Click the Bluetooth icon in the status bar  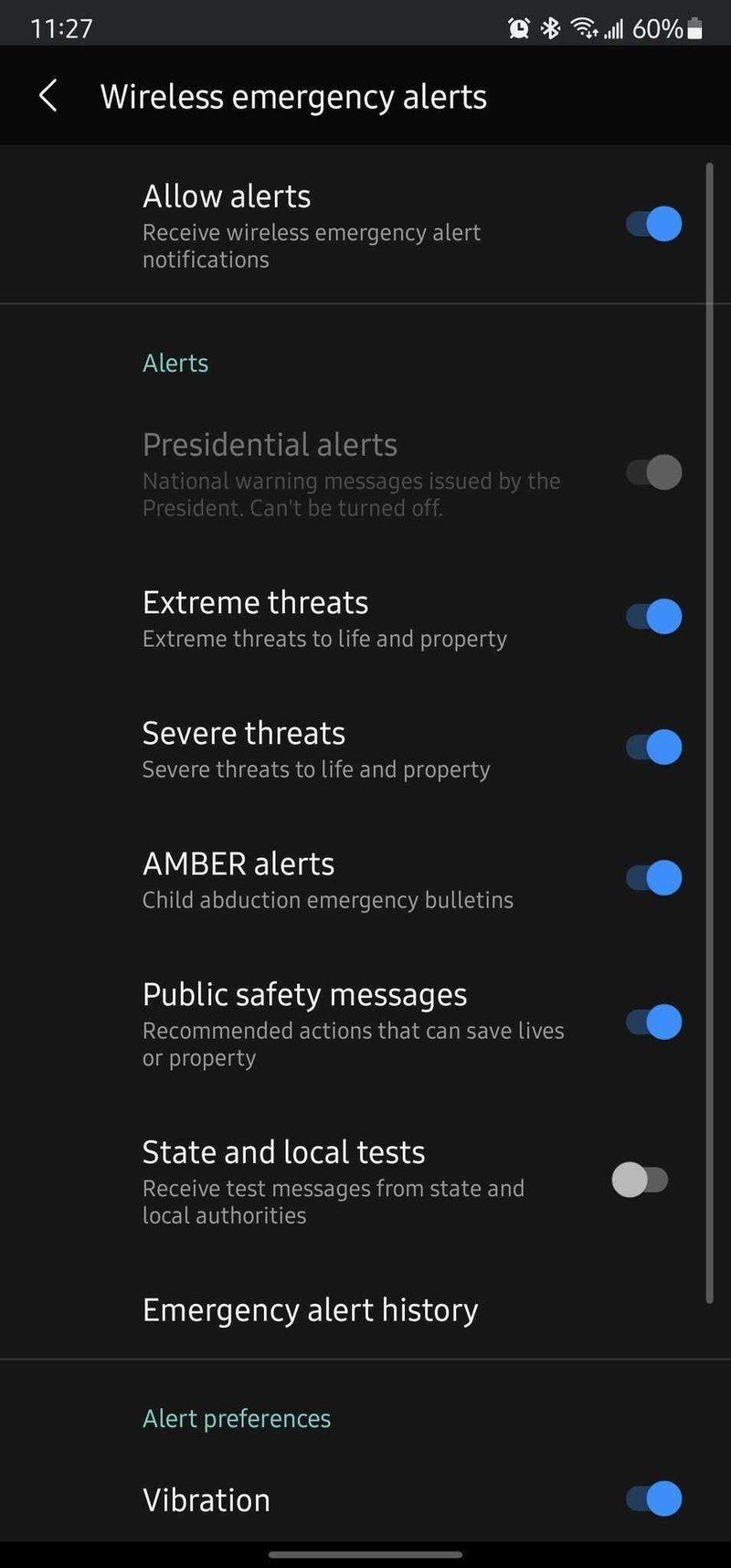tap(550, 28)
